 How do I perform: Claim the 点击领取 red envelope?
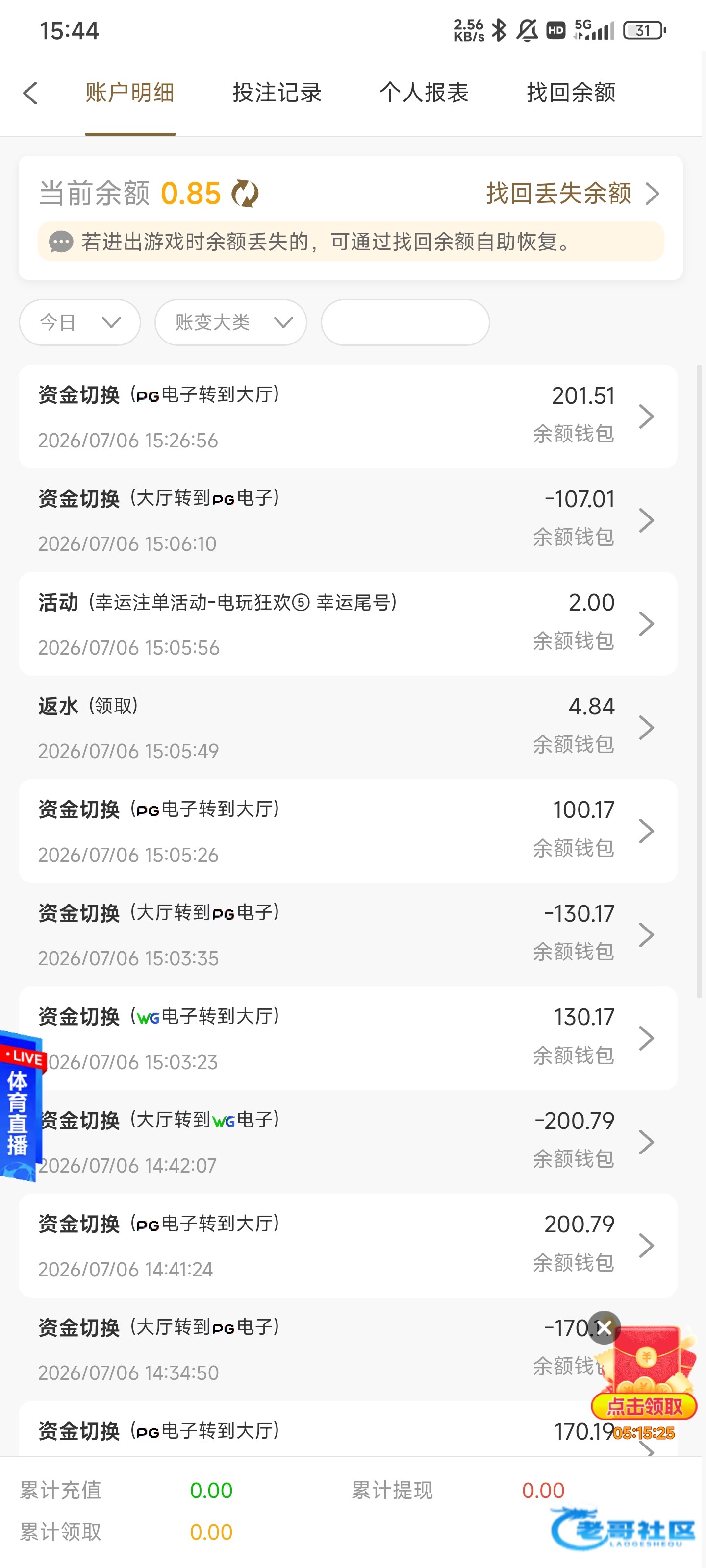pyautogui.click(x=645, y=1406)
